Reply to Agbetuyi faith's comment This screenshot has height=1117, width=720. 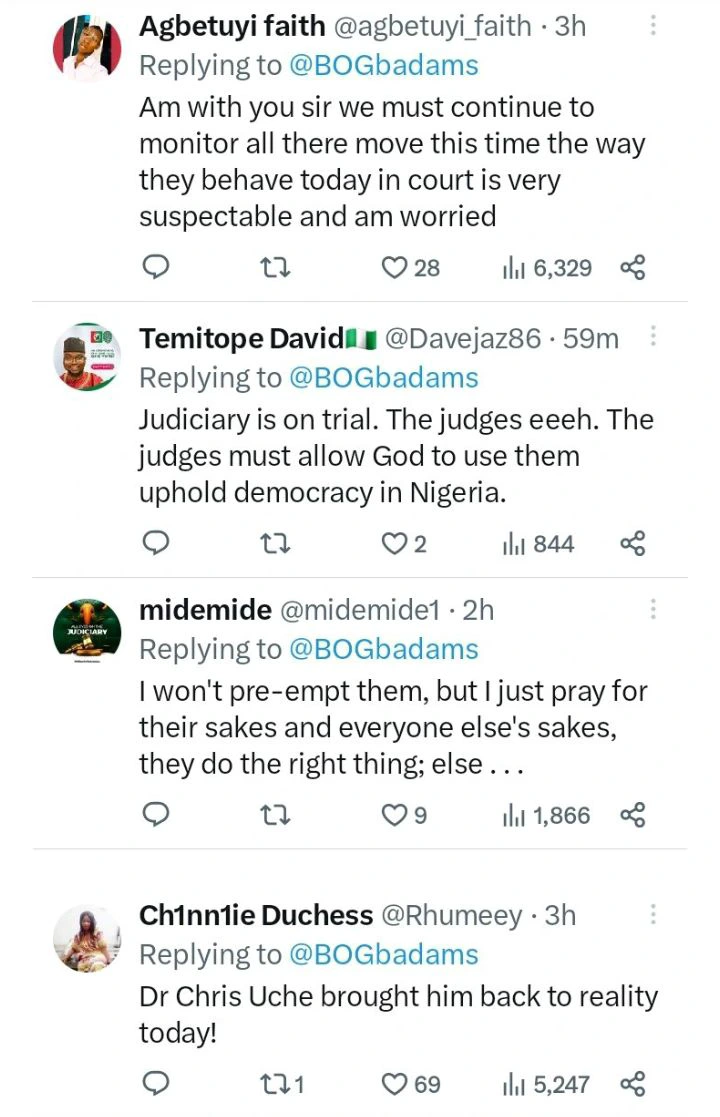tap(156, 268)
